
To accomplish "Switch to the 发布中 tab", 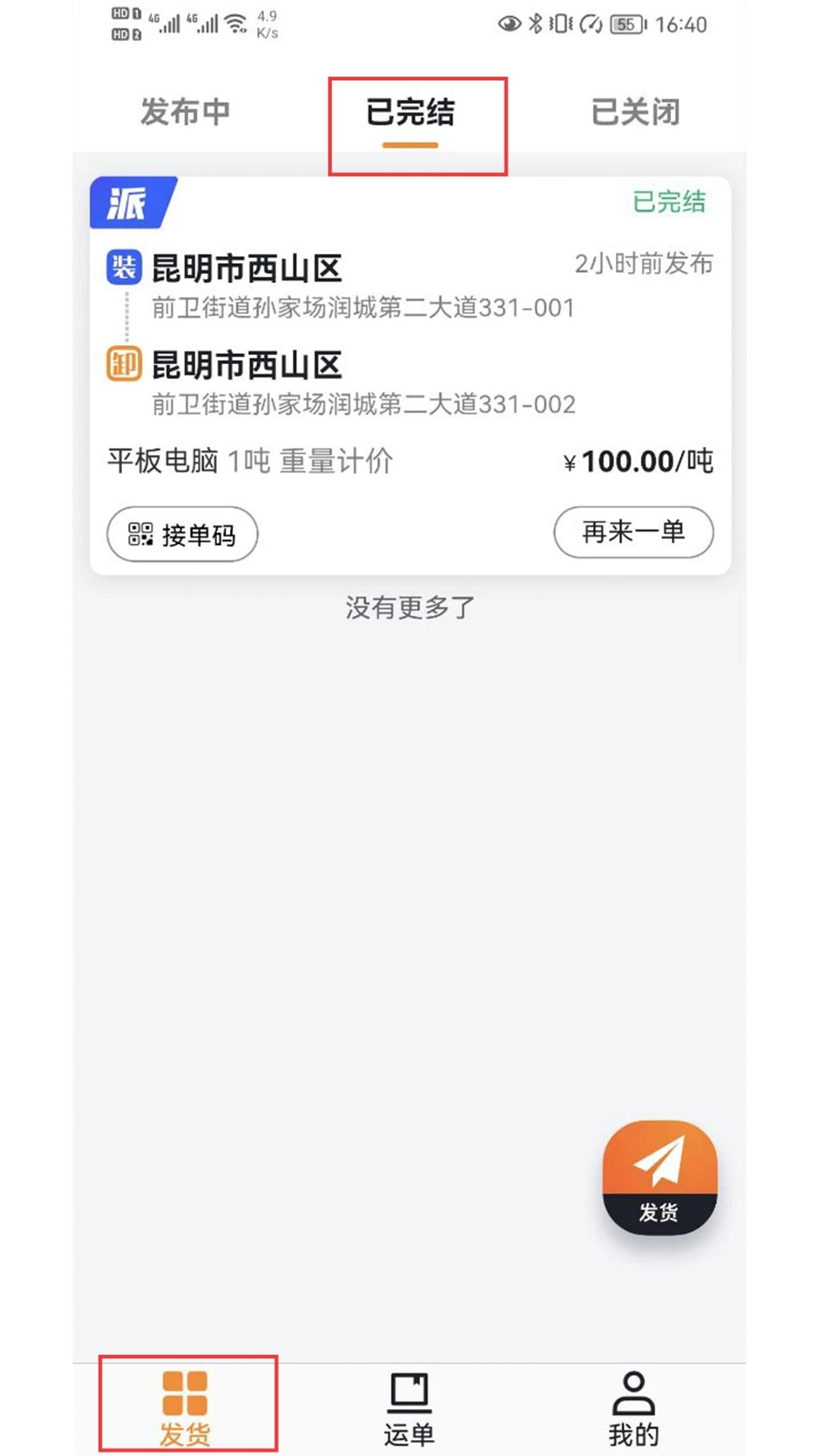I will click(x=185, y=112).
